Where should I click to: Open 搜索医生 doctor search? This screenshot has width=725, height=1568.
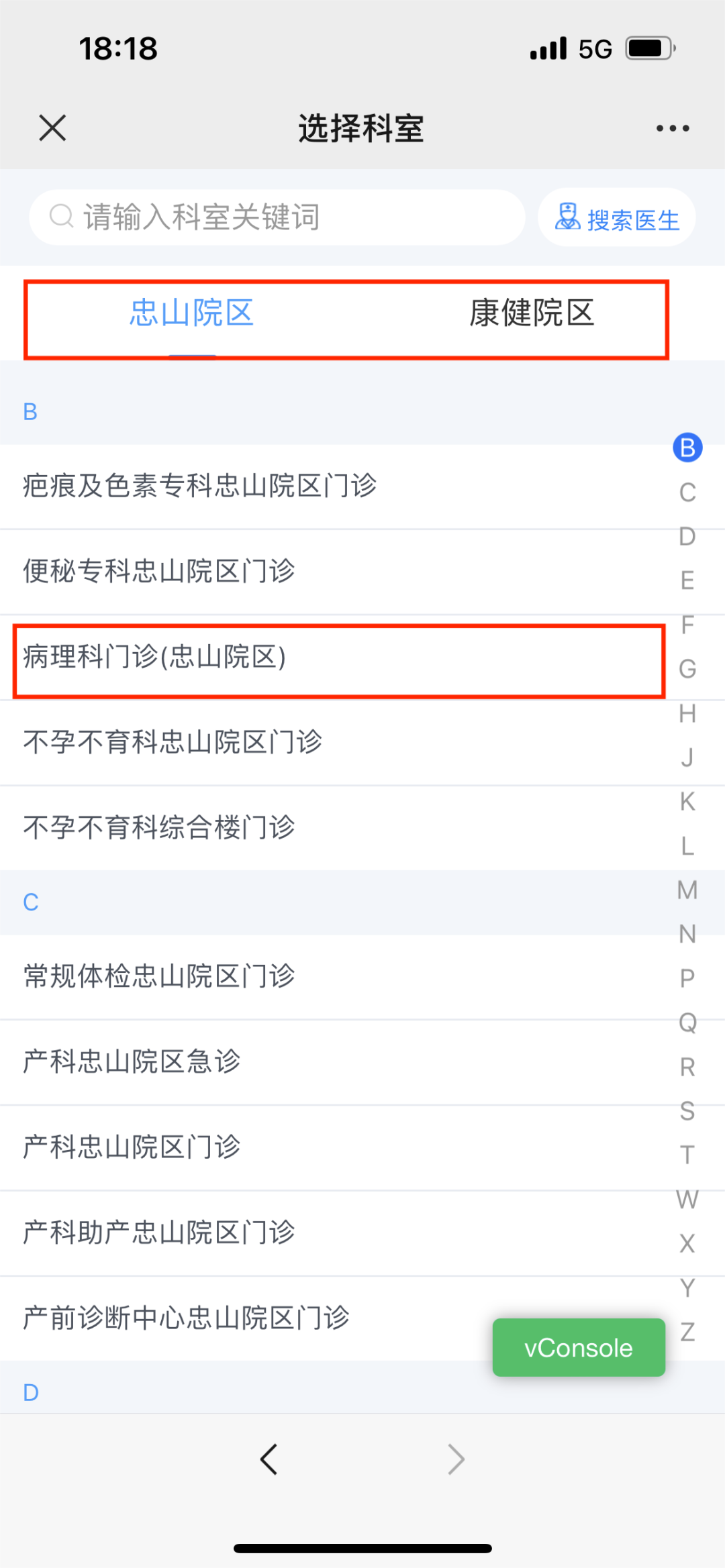[616, 218]
